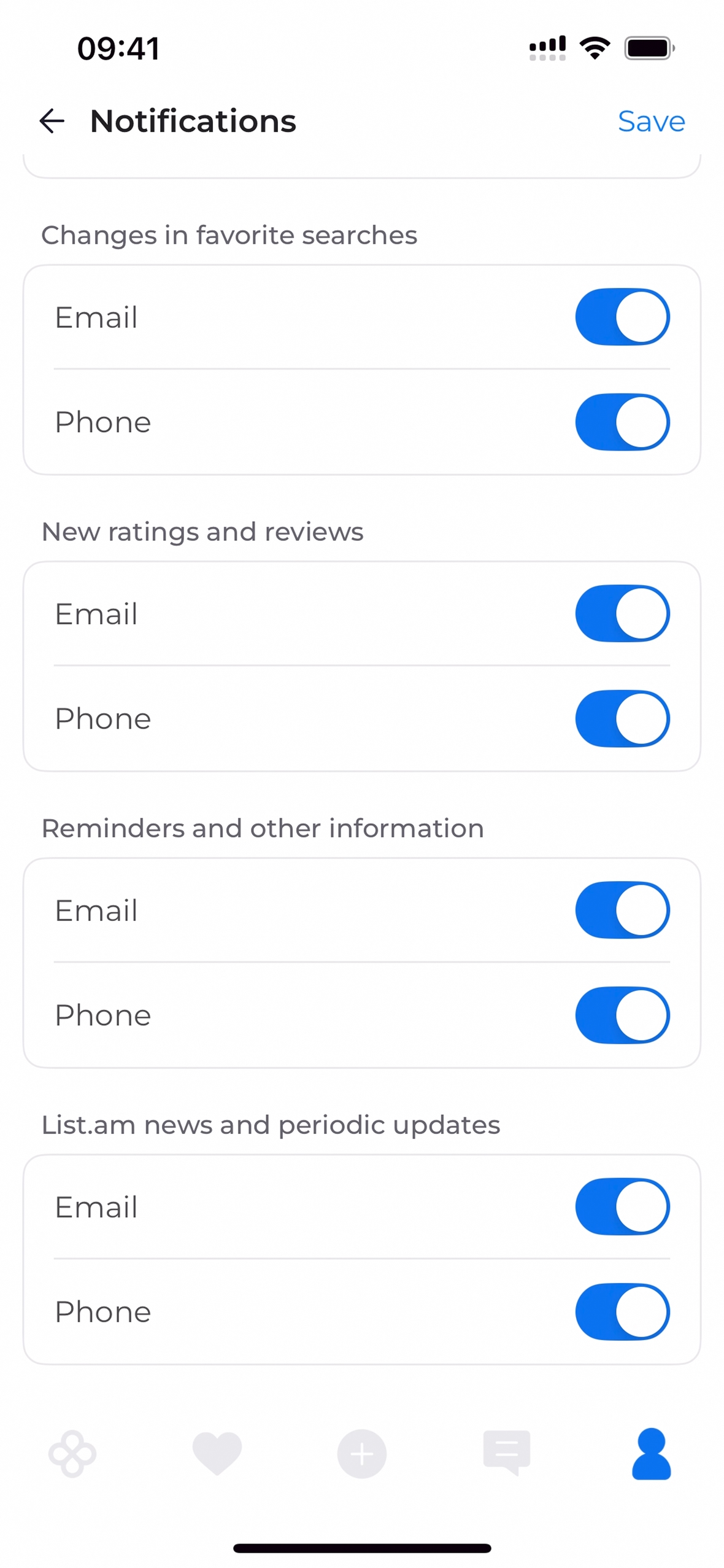Toggle Phone for reminders and other information
The width and height of the screenshot is (724, 1568).
pos(622,1015)
